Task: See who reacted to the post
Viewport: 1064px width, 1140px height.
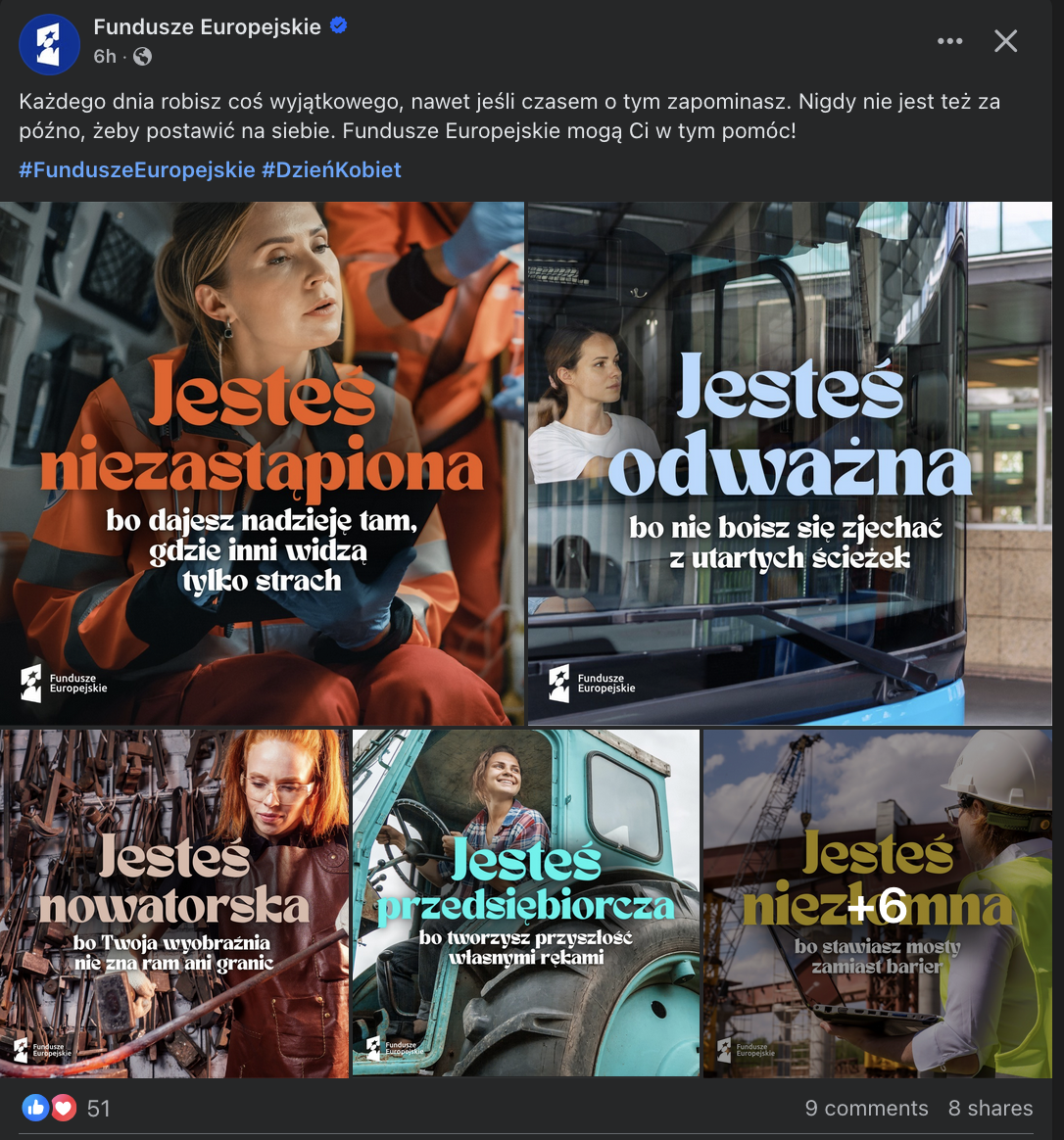Action: pos(67,1109)
